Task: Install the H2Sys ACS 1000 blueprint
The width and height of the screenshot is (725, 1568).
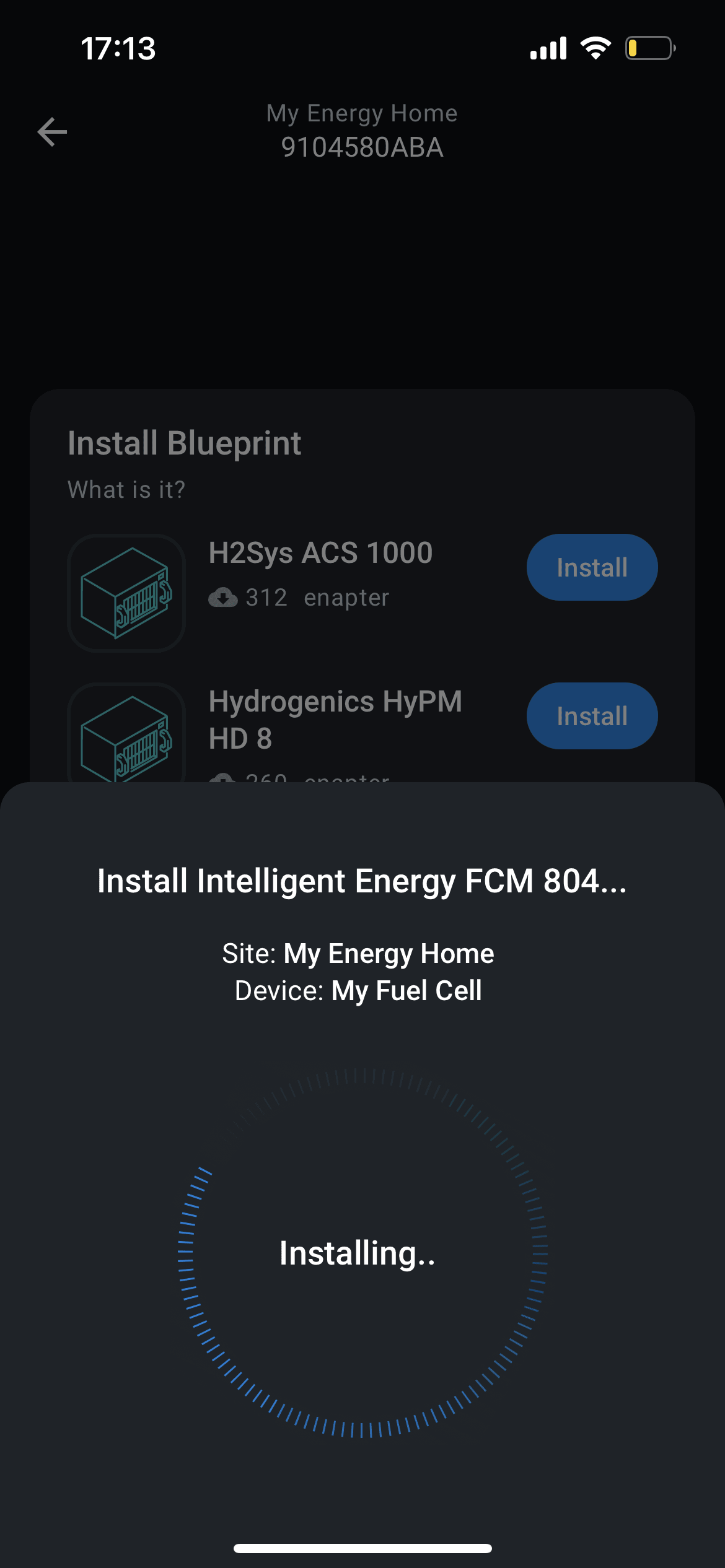Action: (x=592, y=567)
